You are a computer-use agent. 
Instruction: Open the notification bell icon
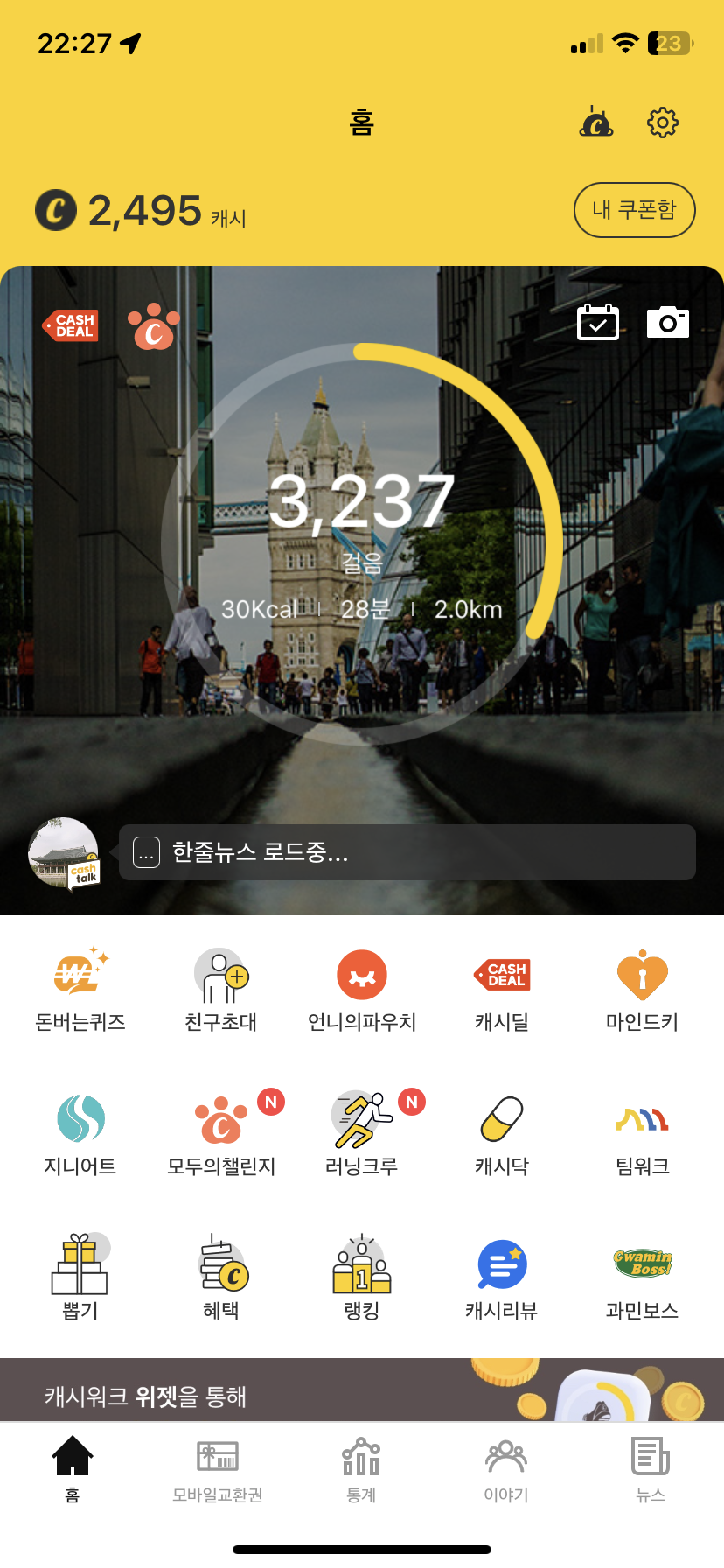[x=596, y=122]
